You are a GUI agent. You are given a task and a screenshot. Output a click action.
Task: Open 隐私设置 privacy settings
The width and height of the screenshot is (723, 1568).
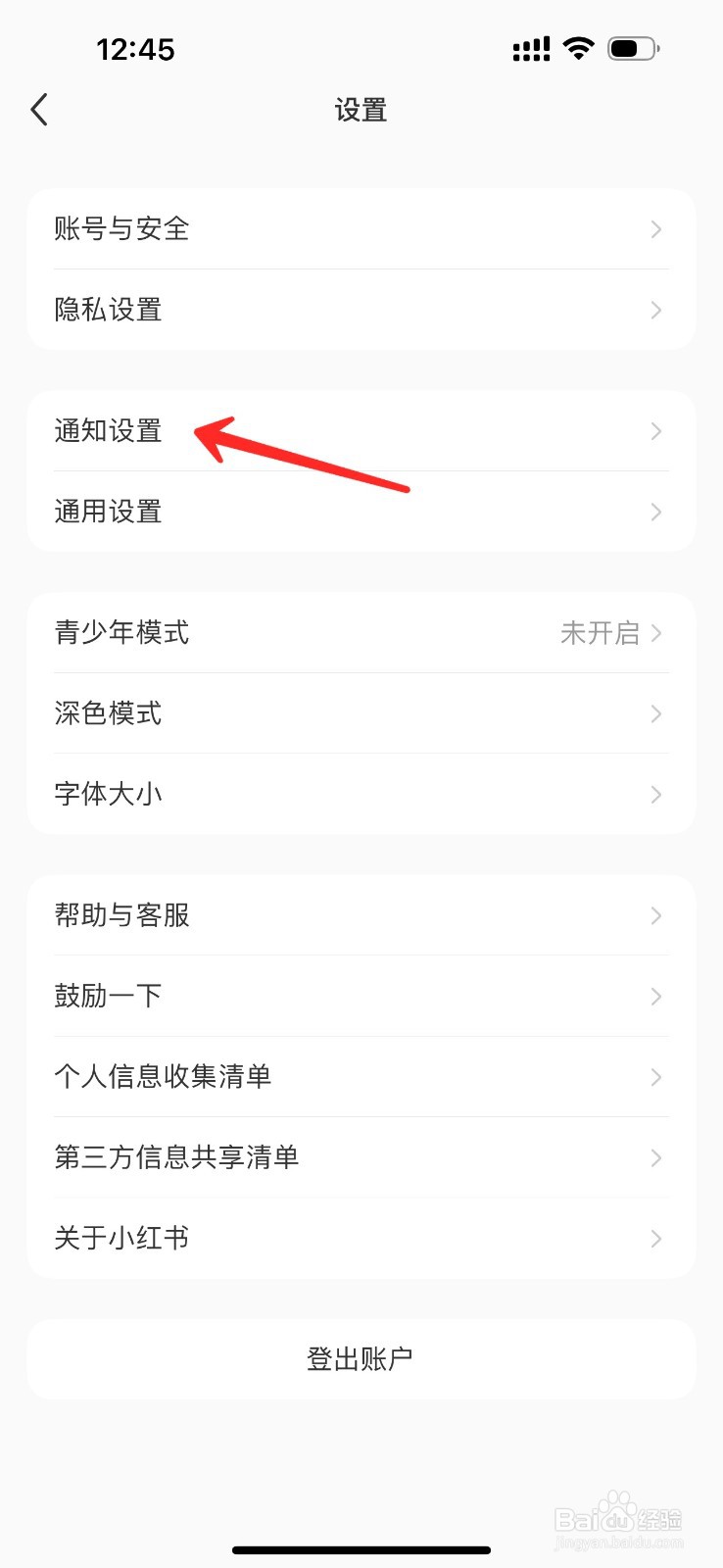[108, 310]
